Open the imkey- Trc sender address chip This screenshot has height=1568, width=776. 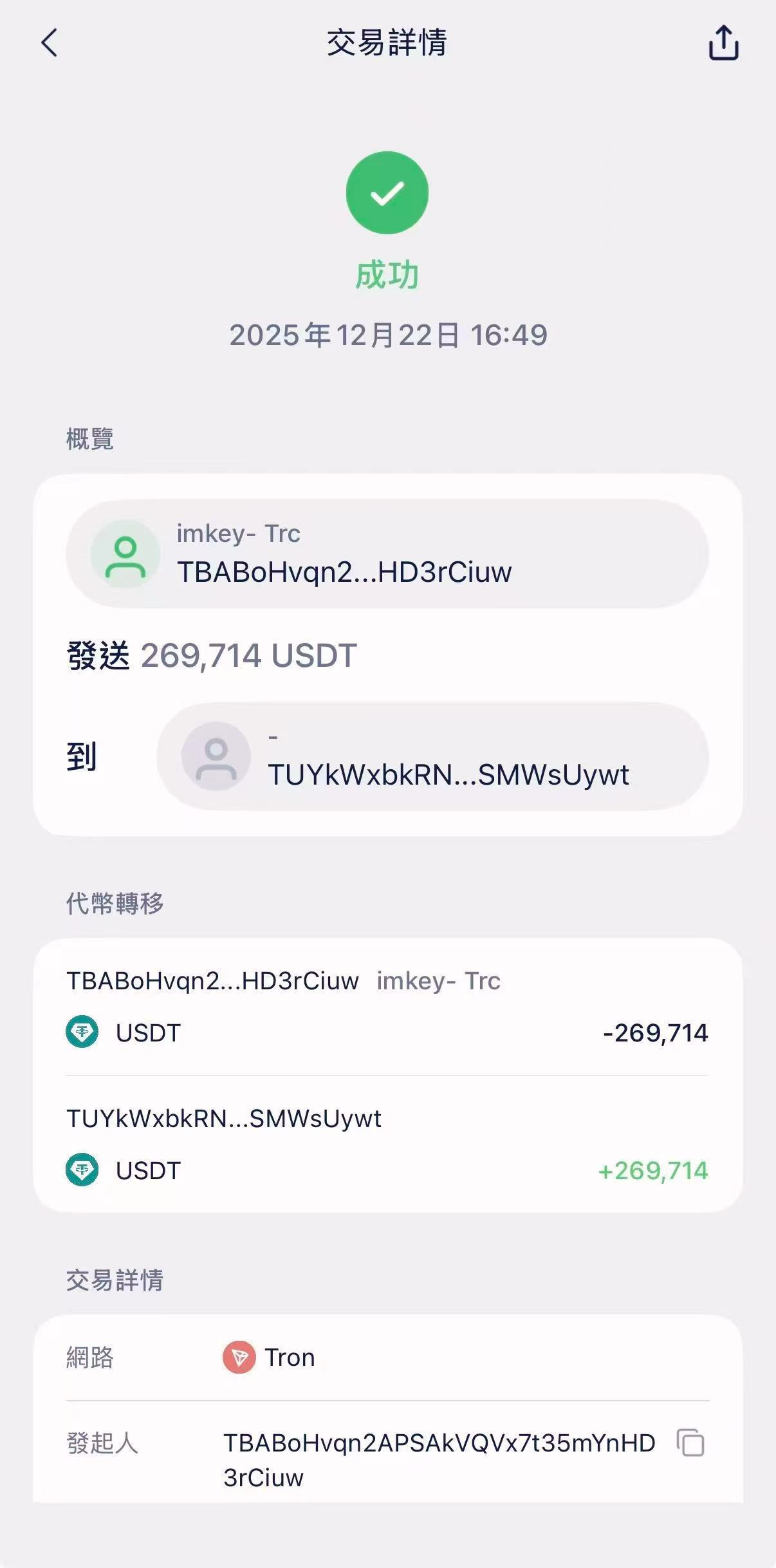click(387, 554)
